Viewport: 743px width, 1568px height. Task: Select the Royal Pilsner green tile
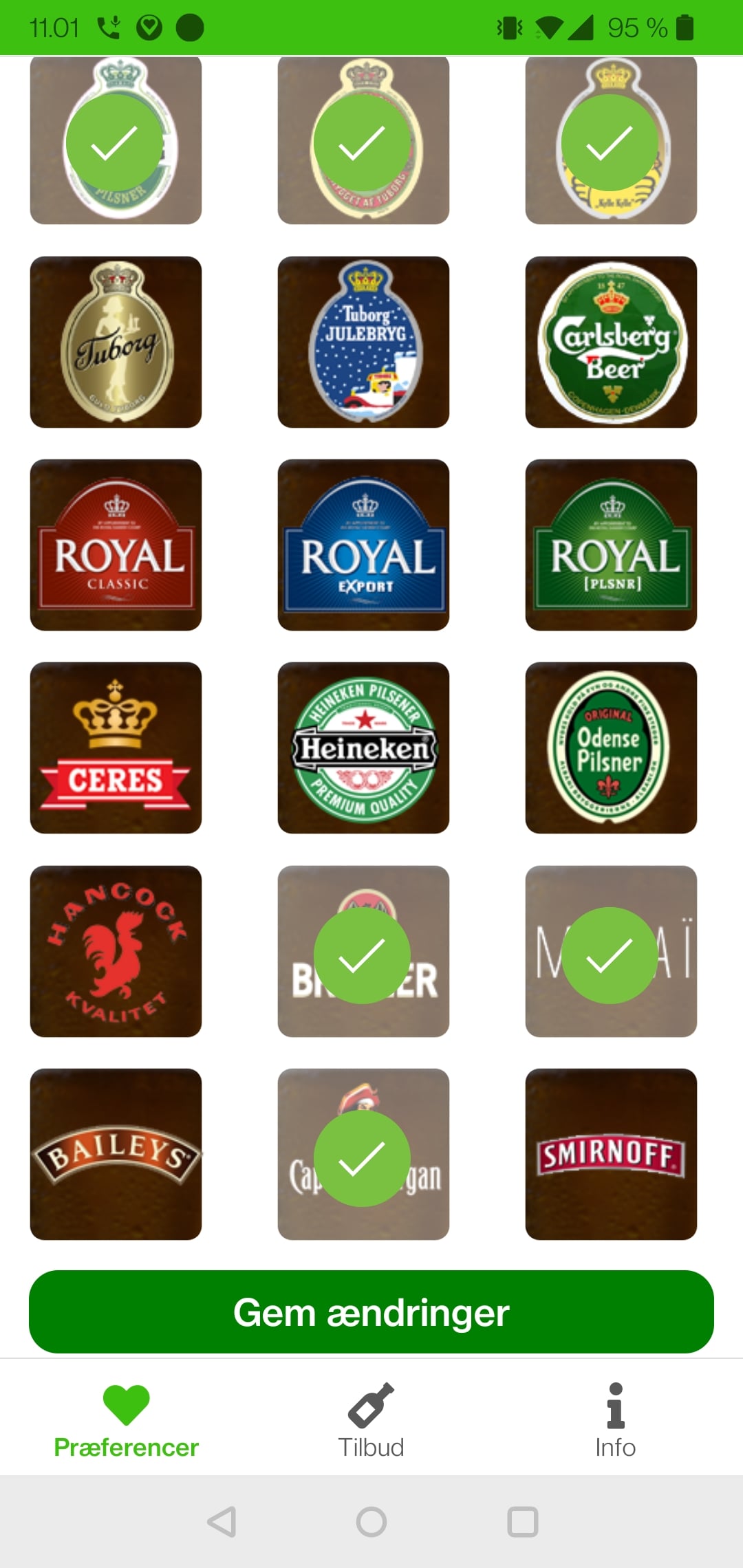click(611, 545)
